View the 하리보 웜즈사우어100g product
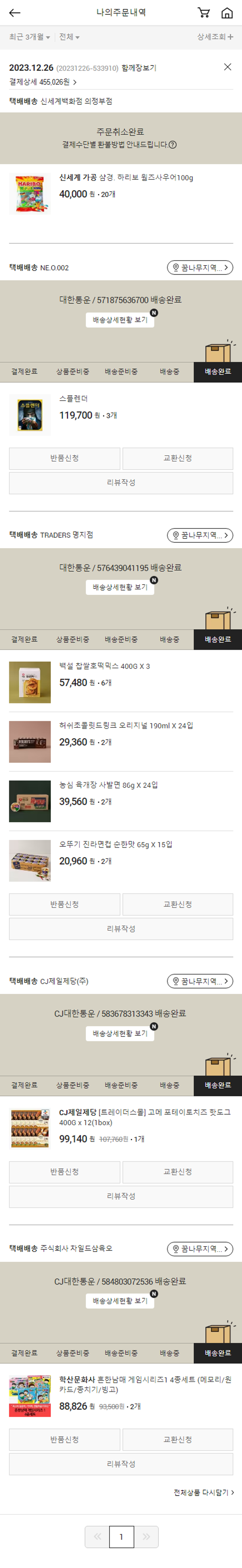 (x=126, y=178)
